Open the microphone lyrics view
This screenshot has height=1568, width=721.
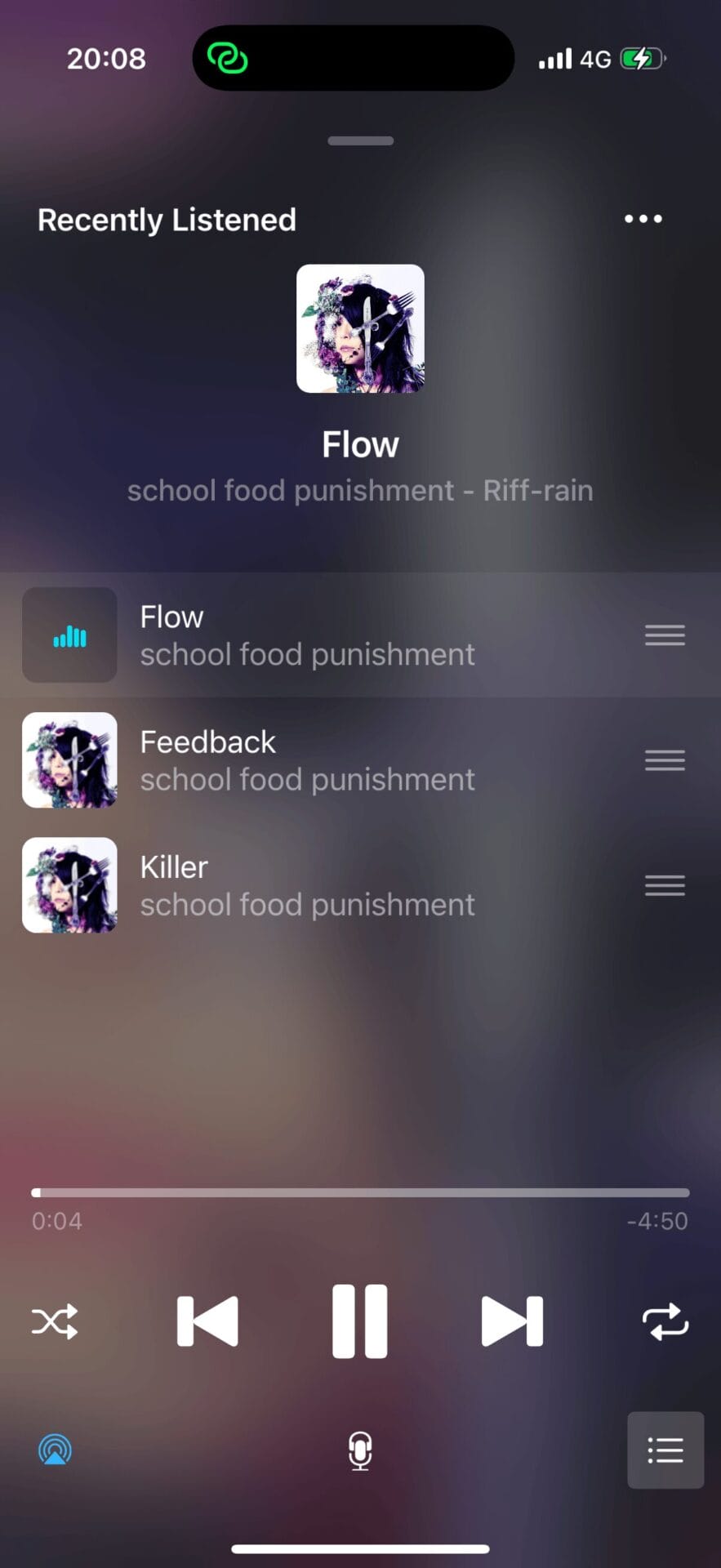point(360,1450)
